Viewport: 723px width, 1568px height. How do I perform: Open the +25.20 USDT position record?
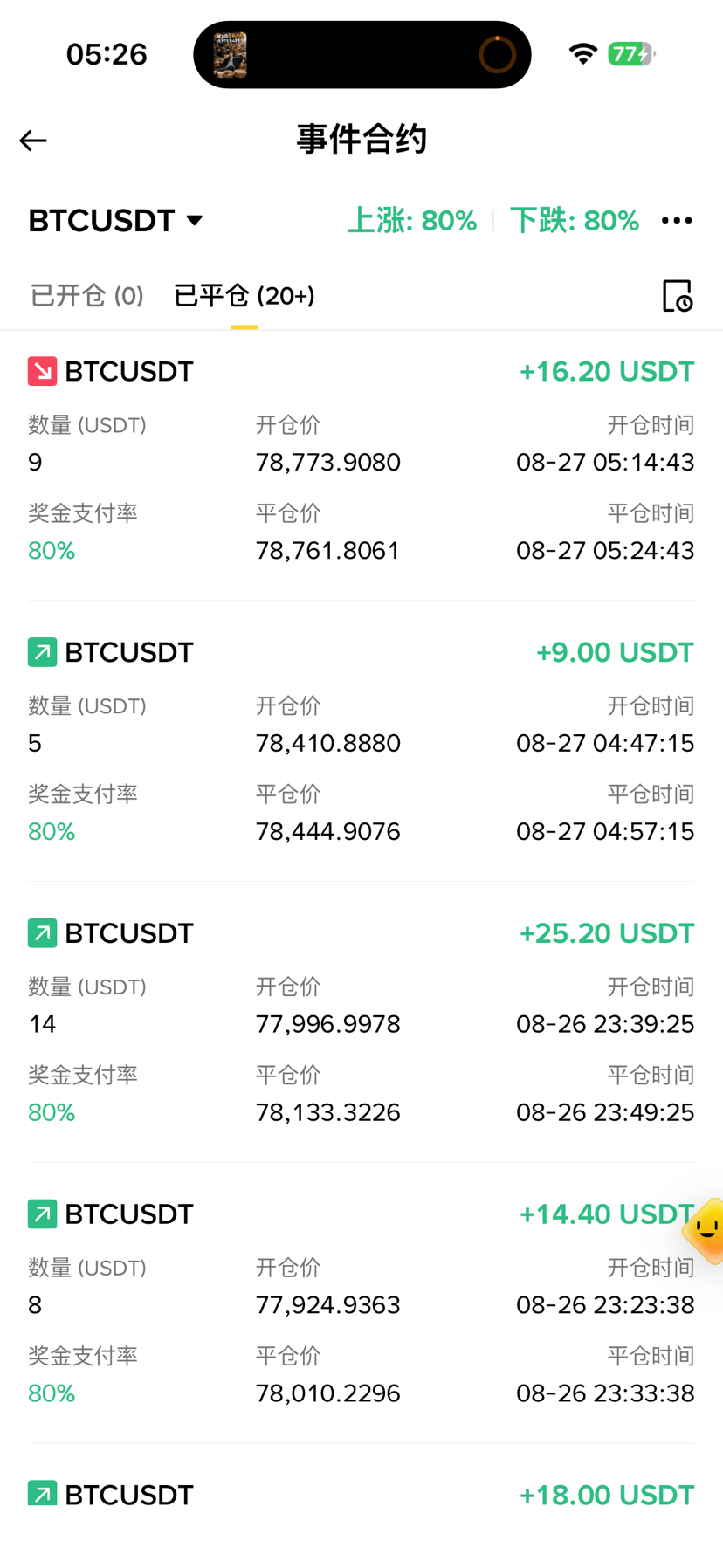(361, 1022)
